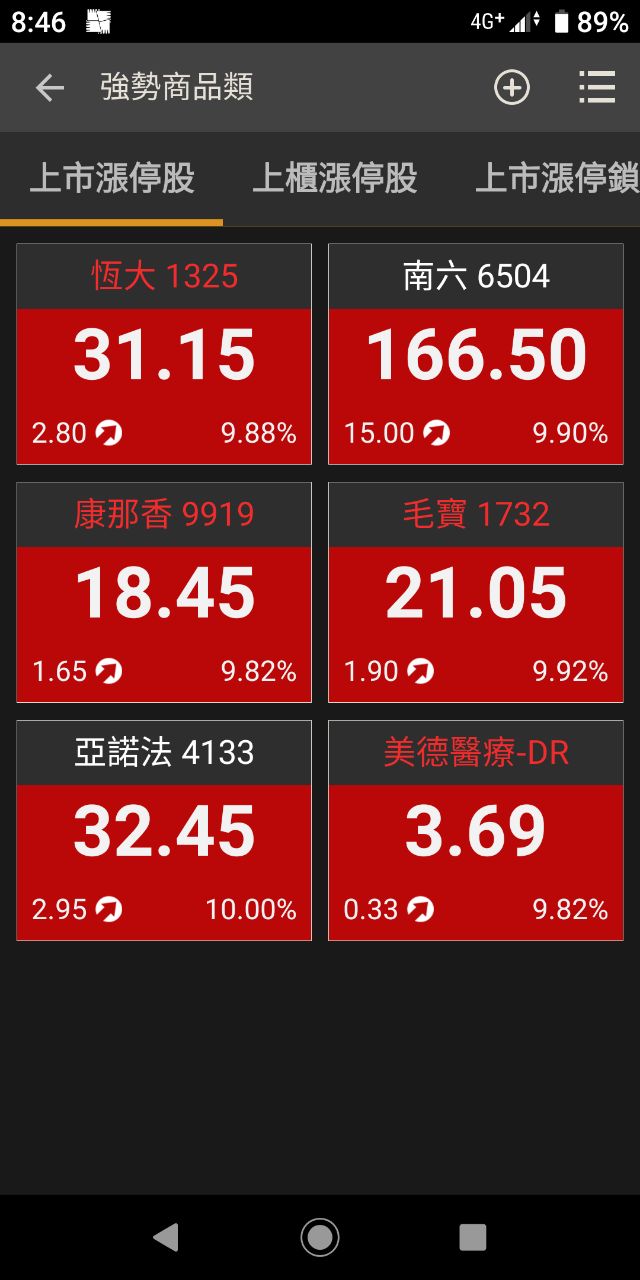
Task: Go back using the arrow icon
Action: pyautogui.click(x=49, y=88)
